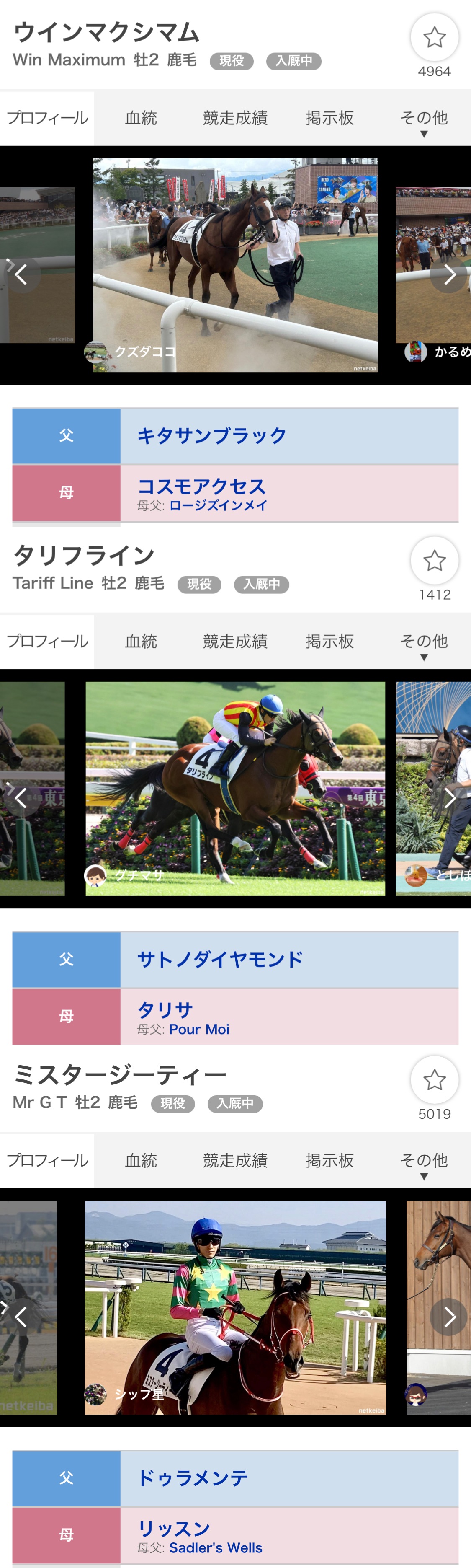Open sire キタサンブラック page
The width and height of the screenshot is (471, 1568).
click(x=211, y=436)
